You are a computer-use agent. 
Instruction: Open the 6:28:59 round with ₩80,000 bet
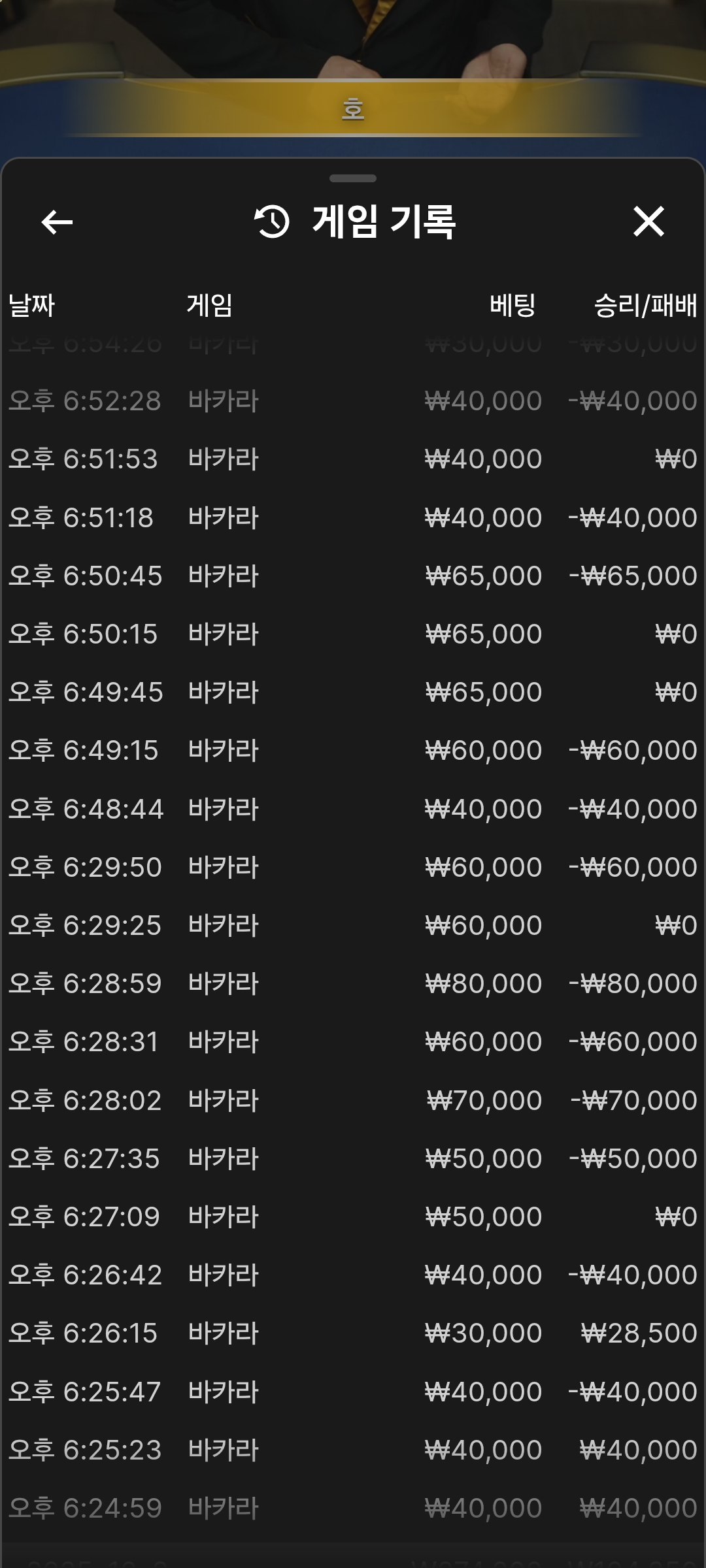[x=353, y=983]
